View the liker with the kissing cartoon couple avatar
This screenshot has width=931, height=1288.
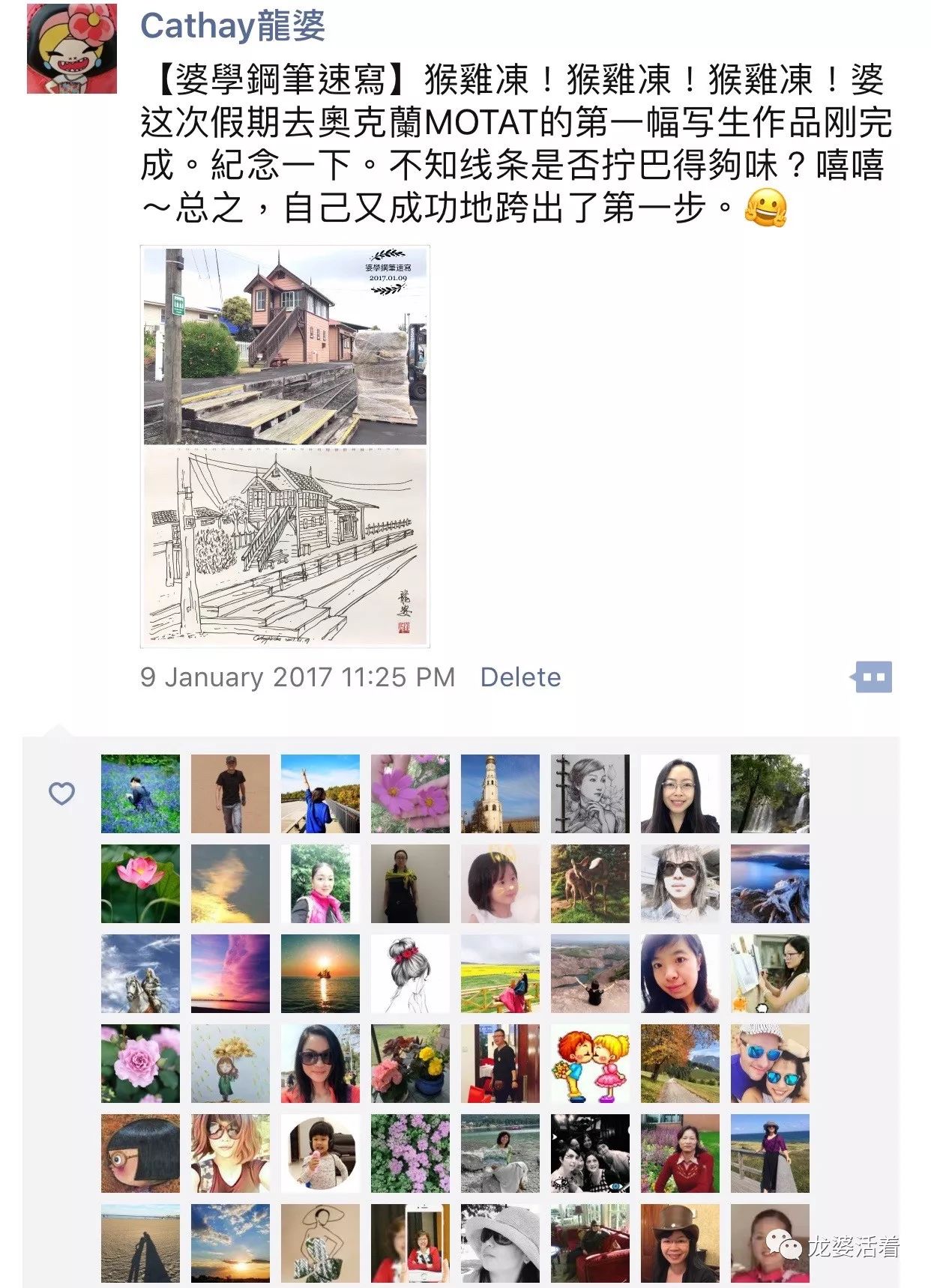[x=590, y=1063]
